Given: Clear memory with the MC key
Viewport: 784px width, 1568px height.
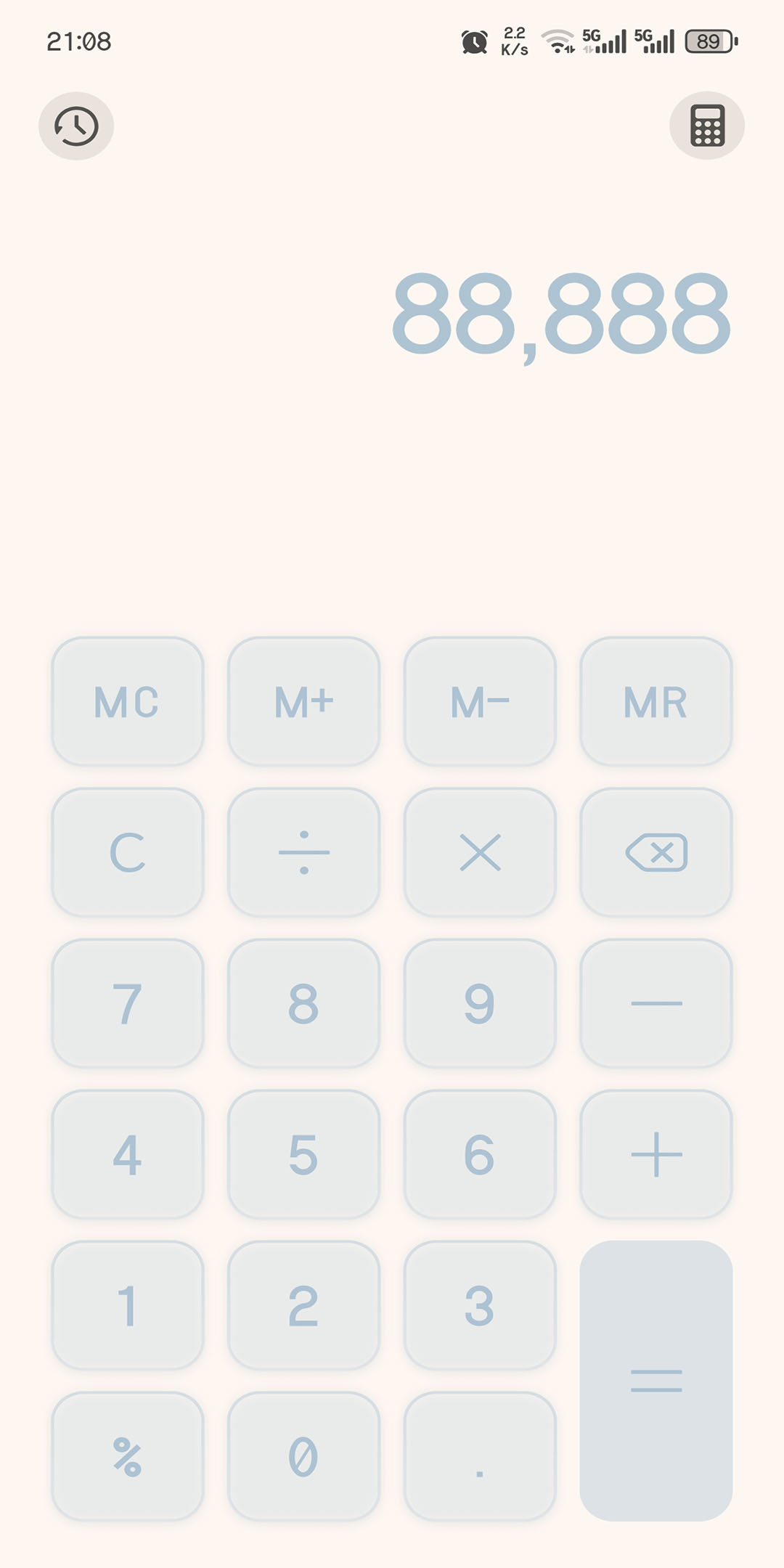Looking at the screenshot, I should tap(127, 701).
